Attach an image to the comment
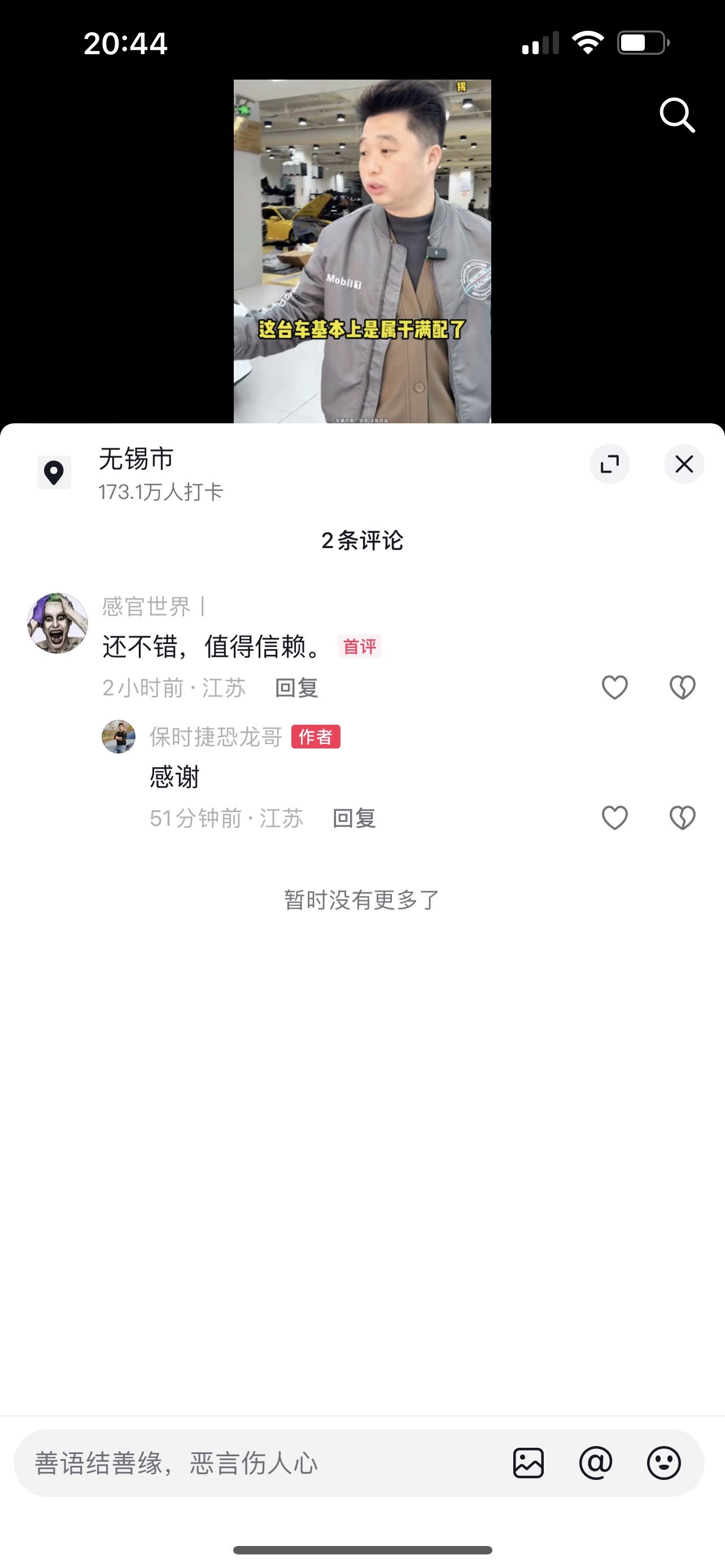The width and height of the screenshot is (725, 1568). (529, 1462)
